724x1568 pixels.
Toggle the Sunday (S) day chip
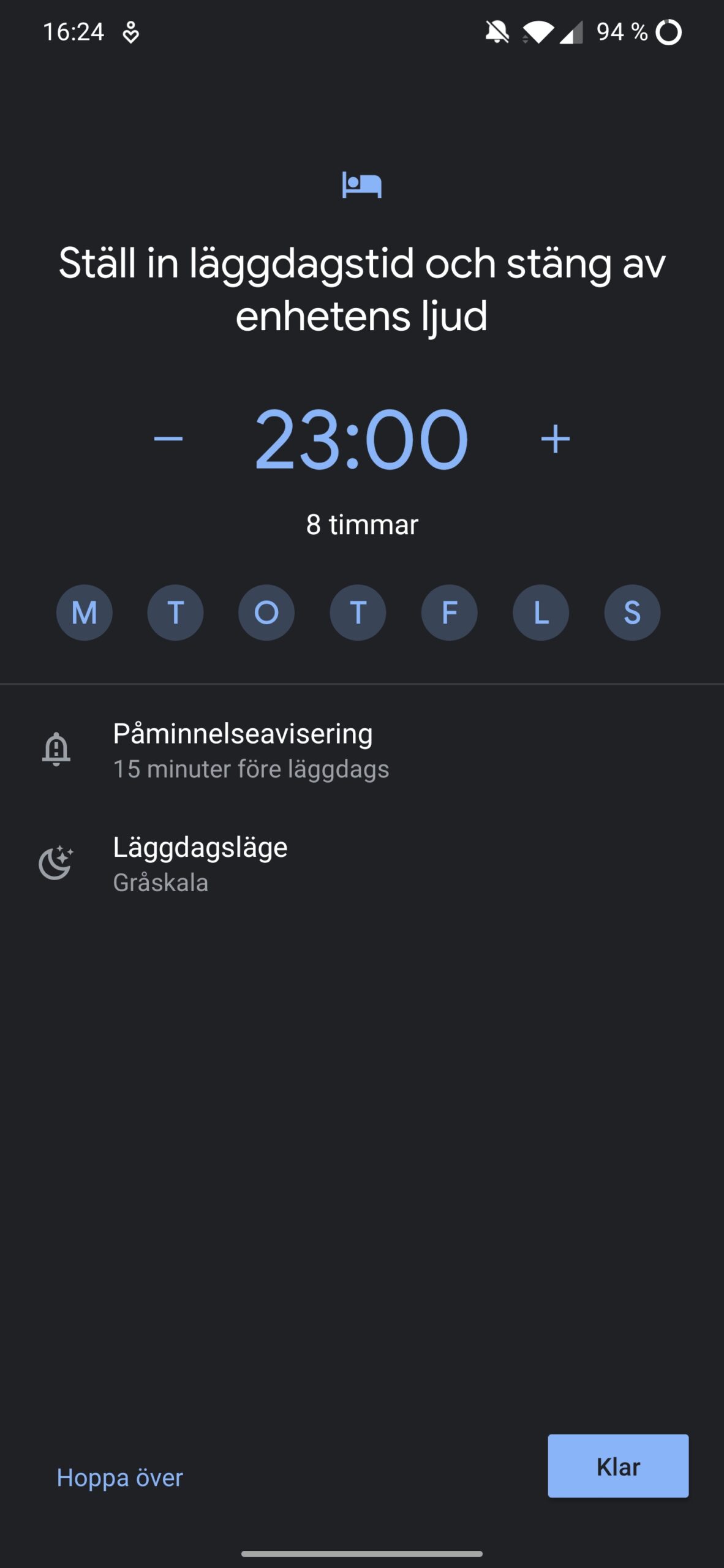(x=632, y=612)
